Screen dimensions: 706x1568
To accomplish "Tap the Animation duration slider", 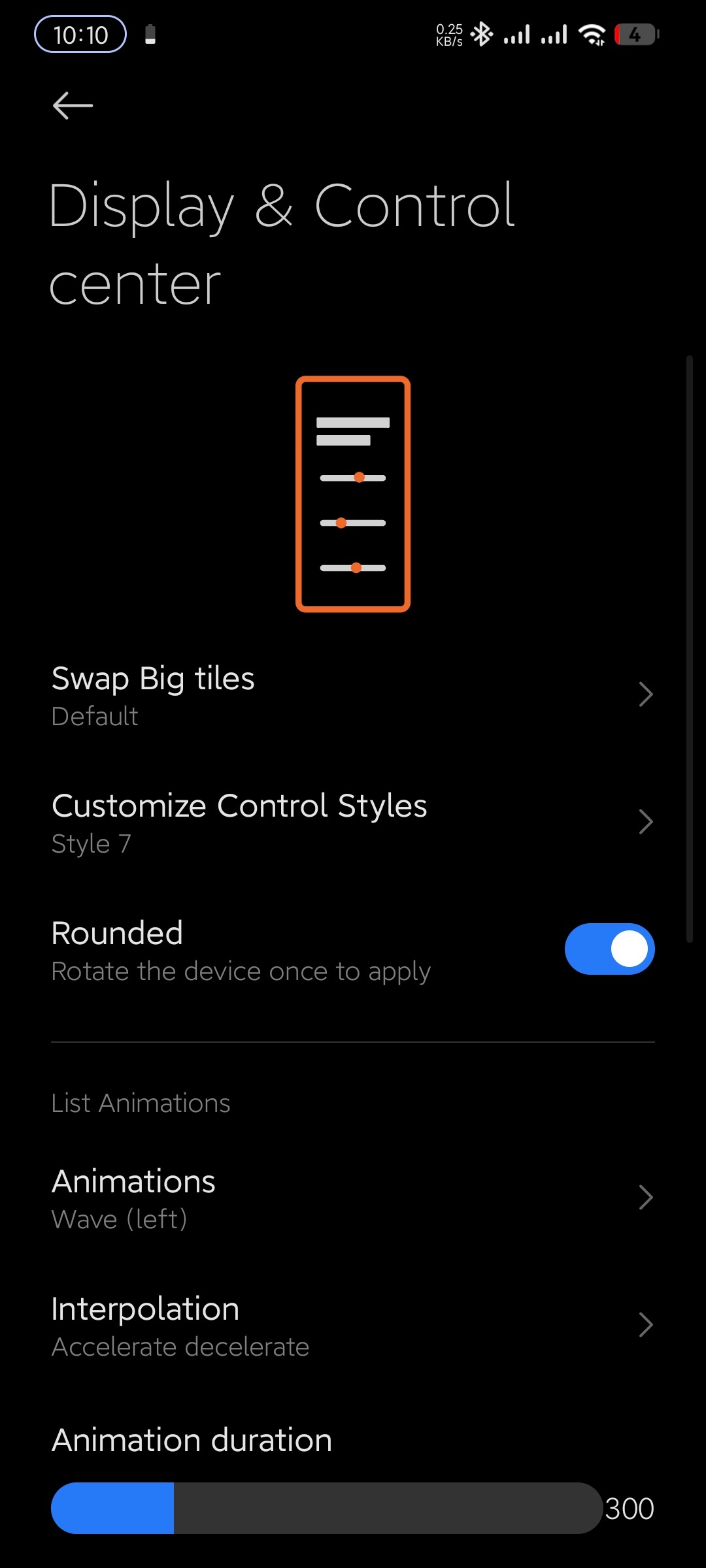I will pyautogui.click(x=327, y=1508).
